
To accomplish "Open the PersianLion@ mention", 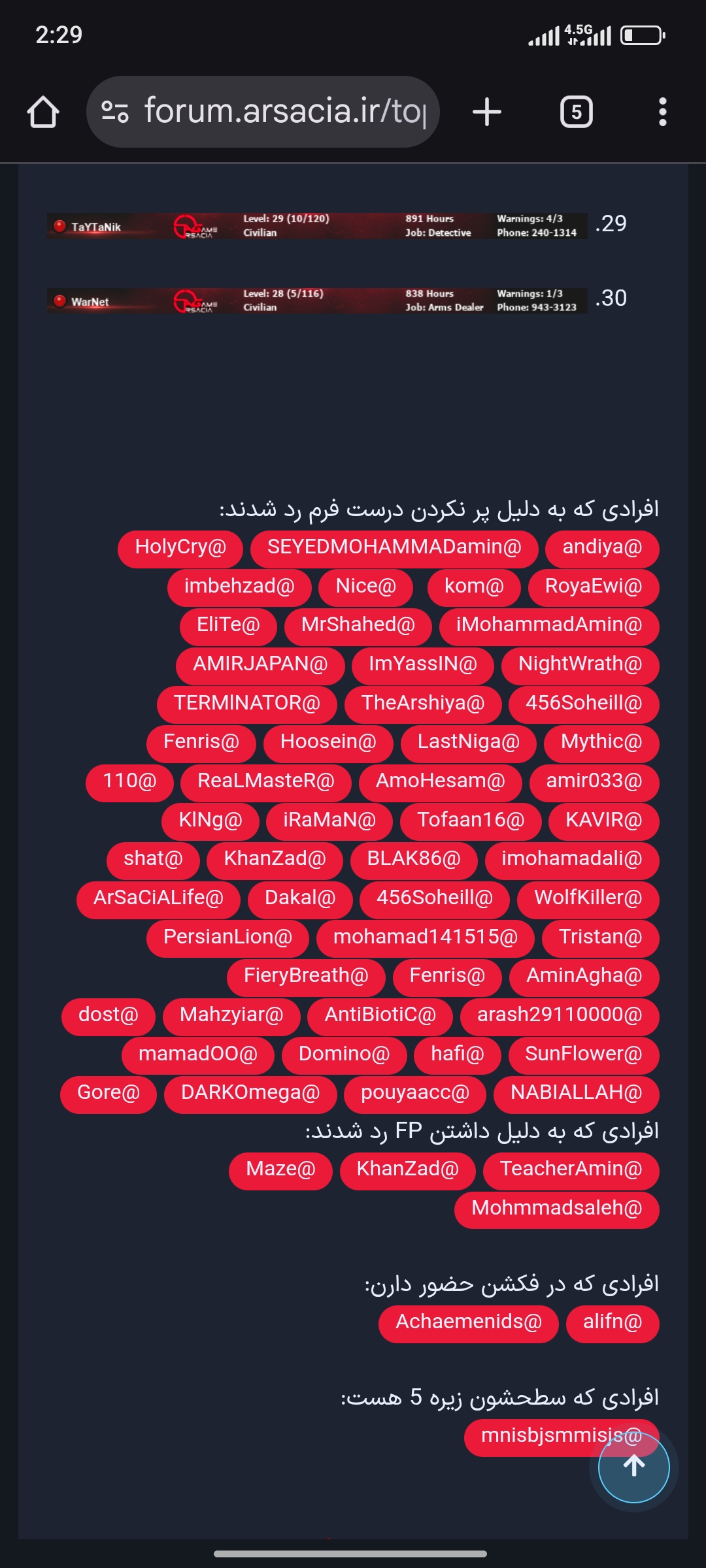I will 227,938.
